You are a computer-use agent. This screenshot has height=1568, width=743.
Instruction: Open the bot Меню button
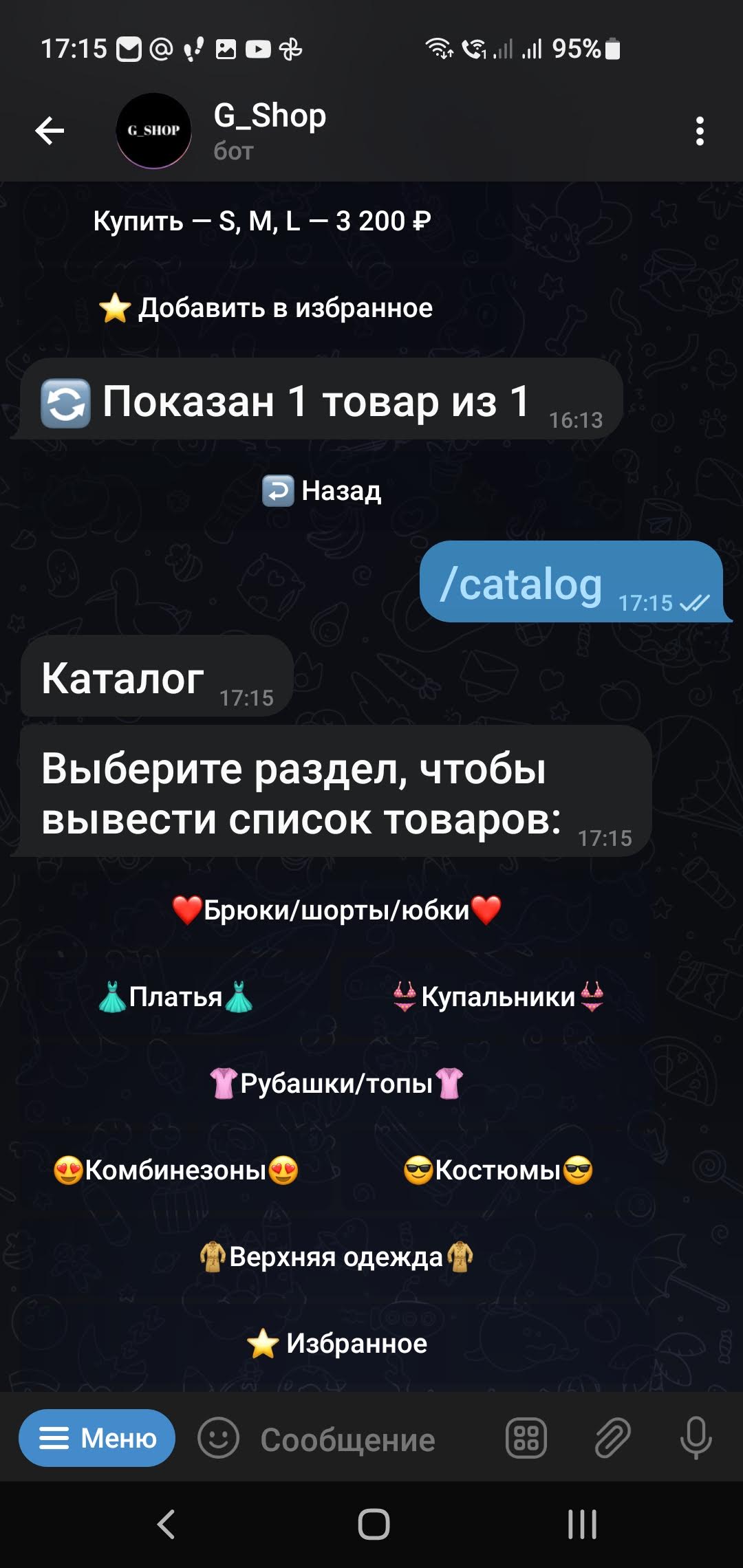(x=97, y=1438)
